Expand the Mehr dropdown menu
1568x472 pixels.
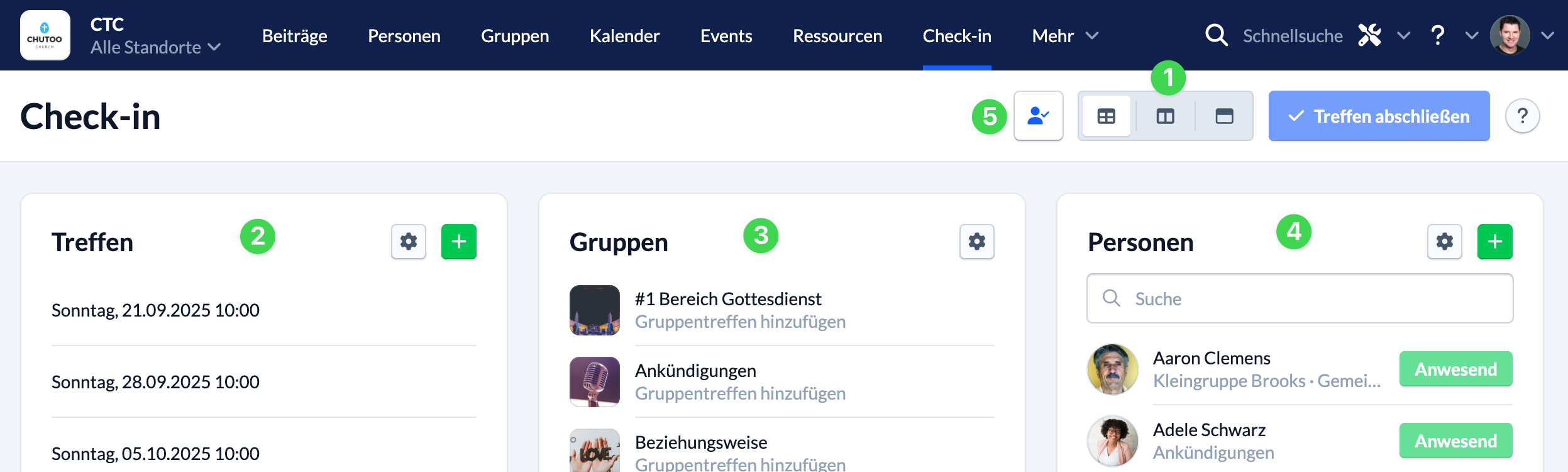click(1064, 36)
